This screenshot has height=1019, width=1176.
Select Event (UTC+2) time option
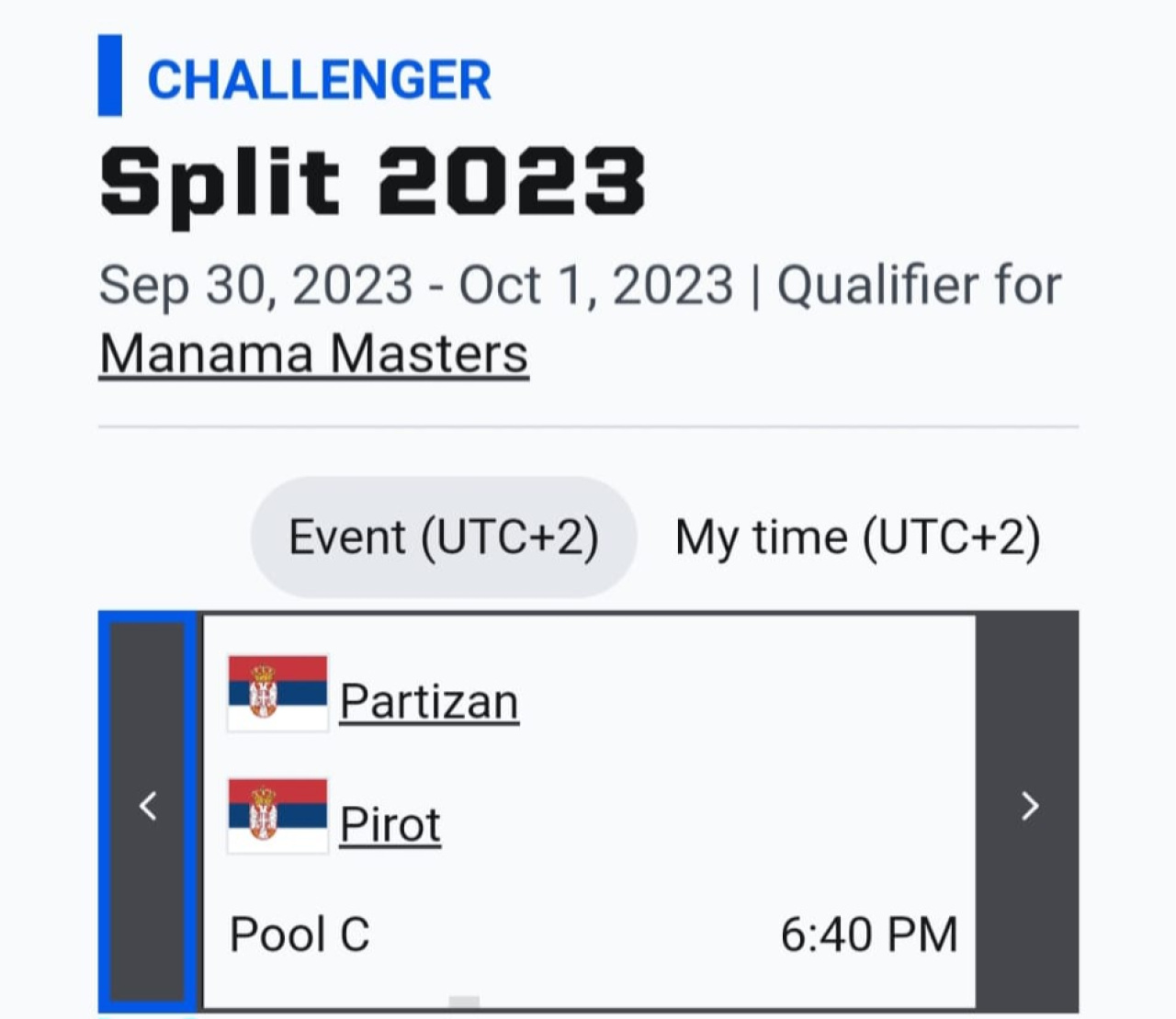tap(444, 538)
